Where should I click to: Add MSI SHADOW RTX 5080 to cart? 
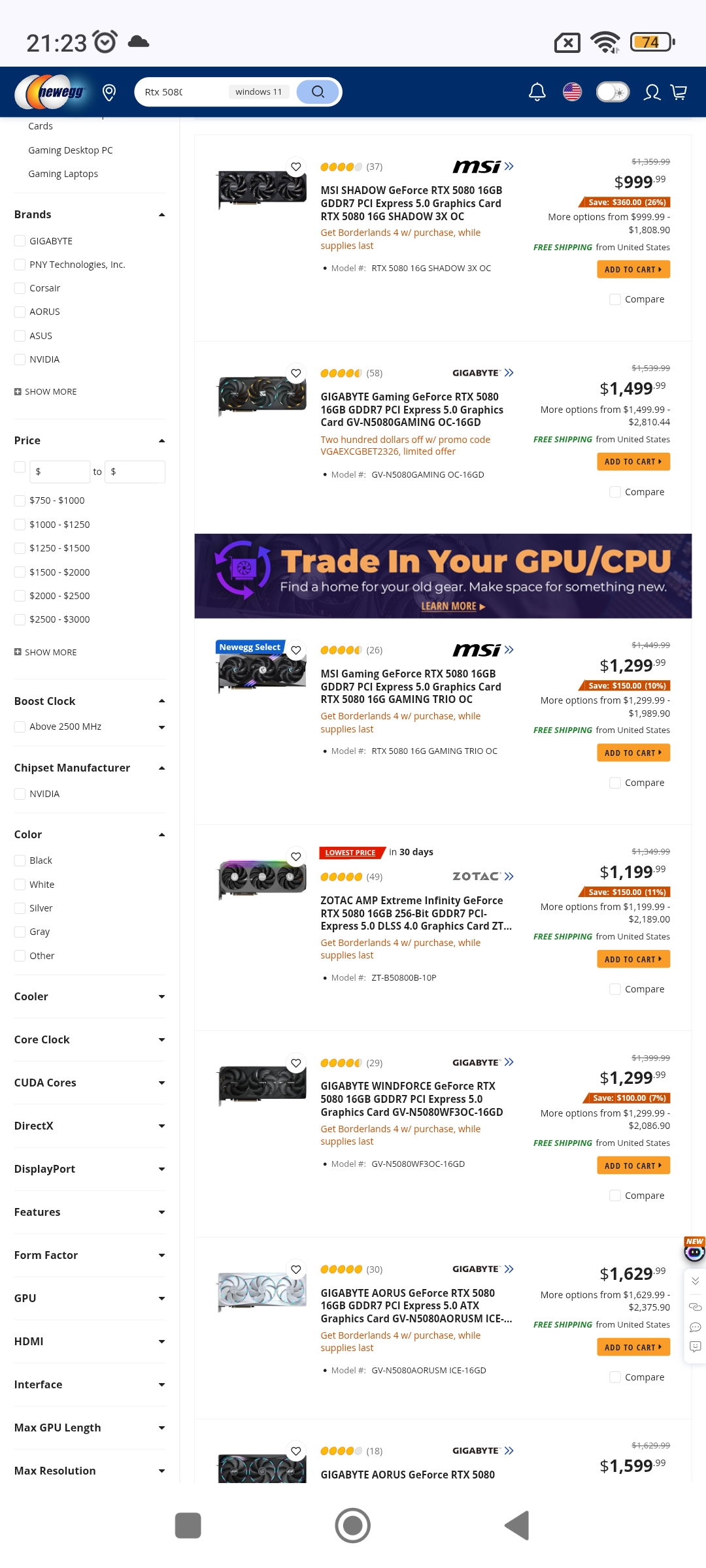coord(633,270)
